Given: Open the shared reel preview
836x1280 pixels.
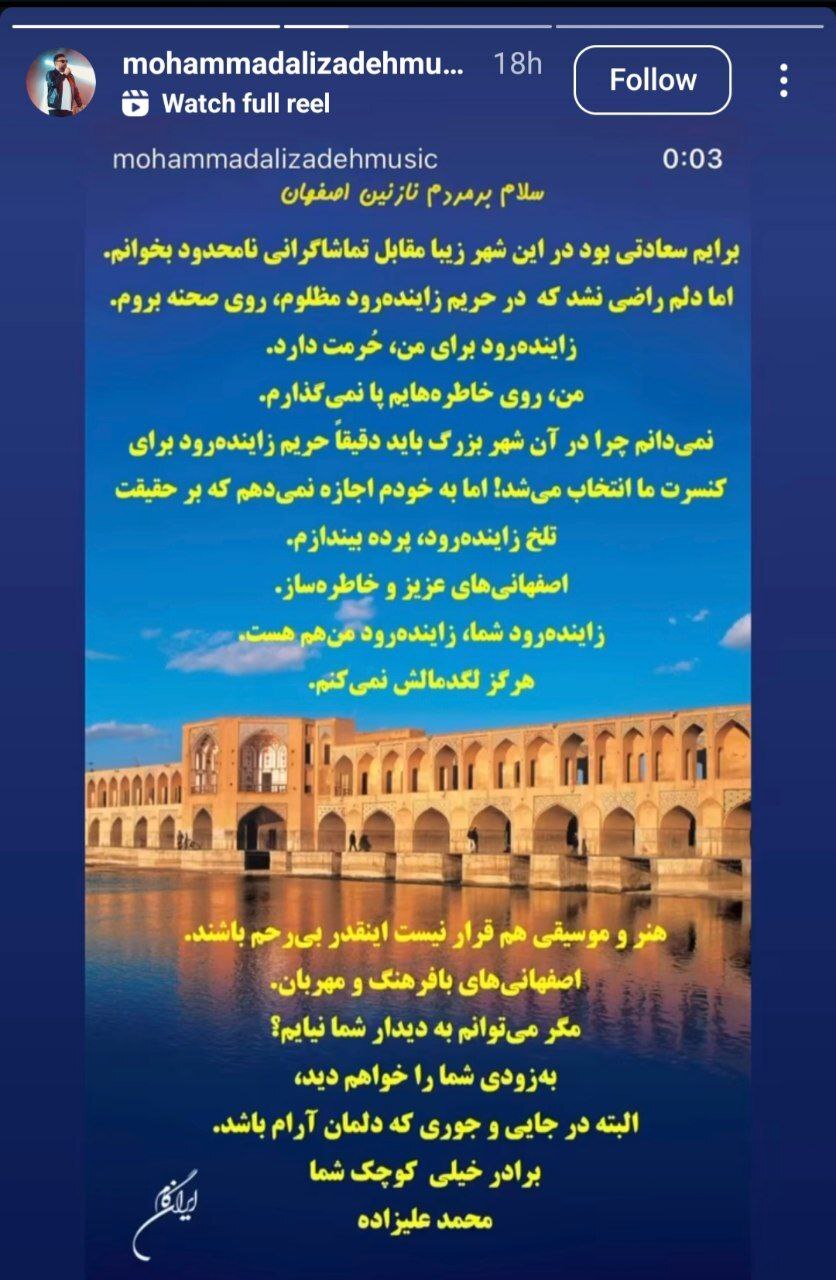Looking at the screenshot, I should [x=417, y=700].
